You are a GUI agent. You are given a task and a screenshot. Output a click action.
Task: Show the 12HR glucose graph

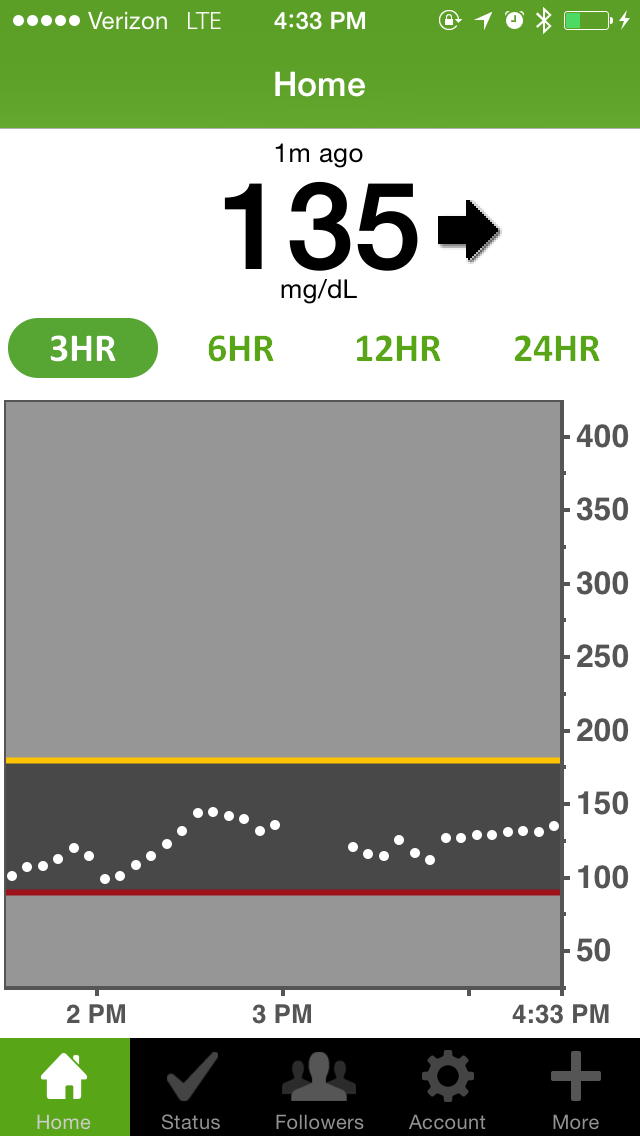pos(398,349)
